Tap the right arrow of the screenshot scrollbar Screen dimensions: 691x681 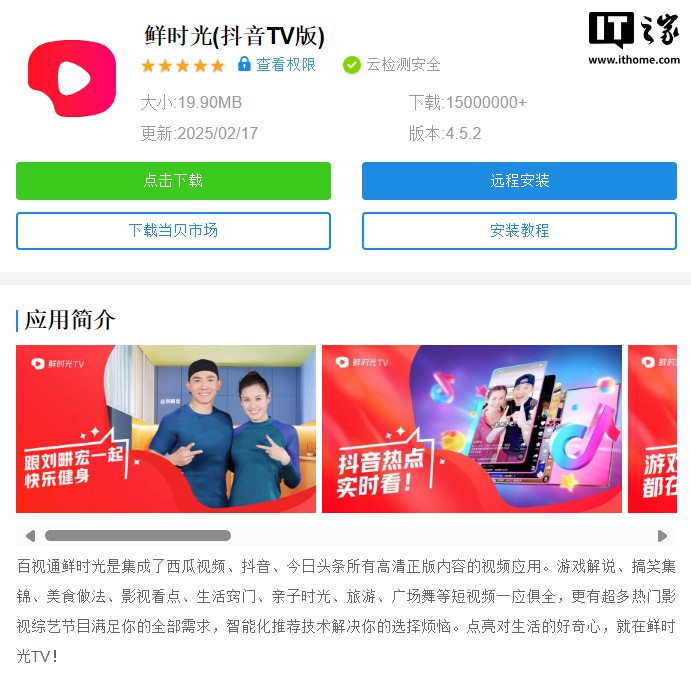point(662,536)
